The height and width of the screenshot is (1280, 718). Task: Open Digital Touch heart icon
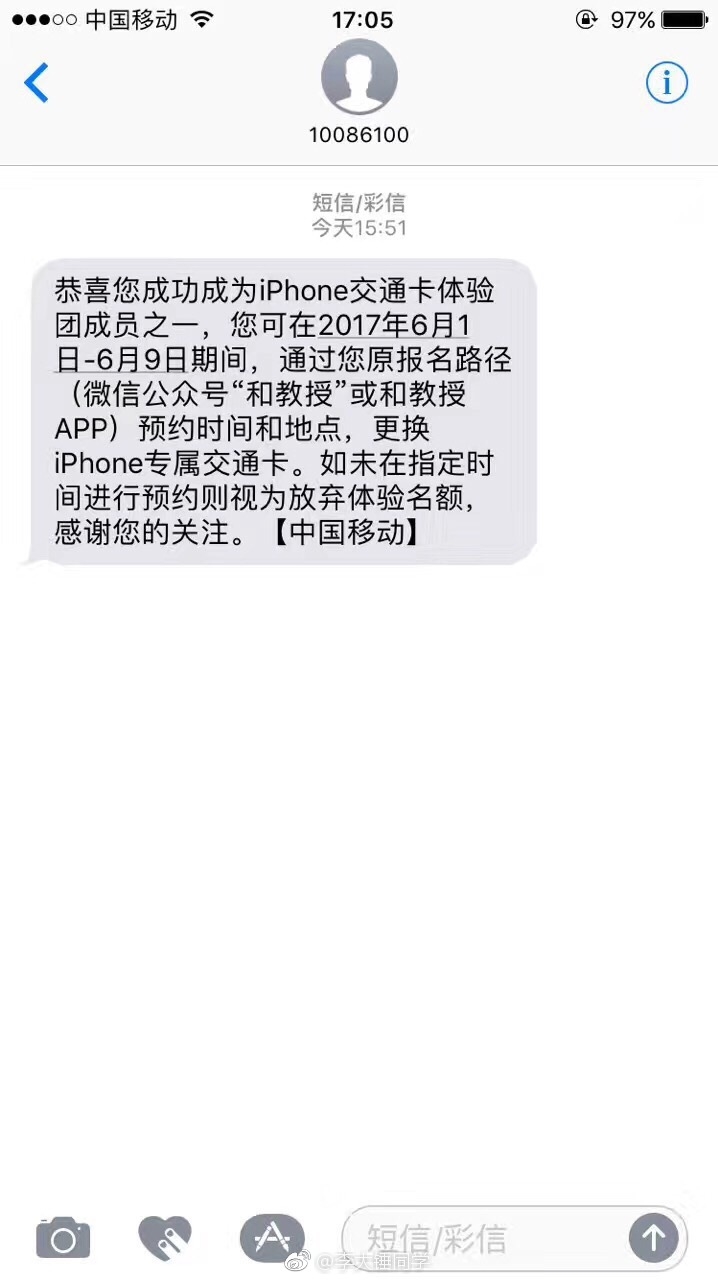pos(164,1239)
